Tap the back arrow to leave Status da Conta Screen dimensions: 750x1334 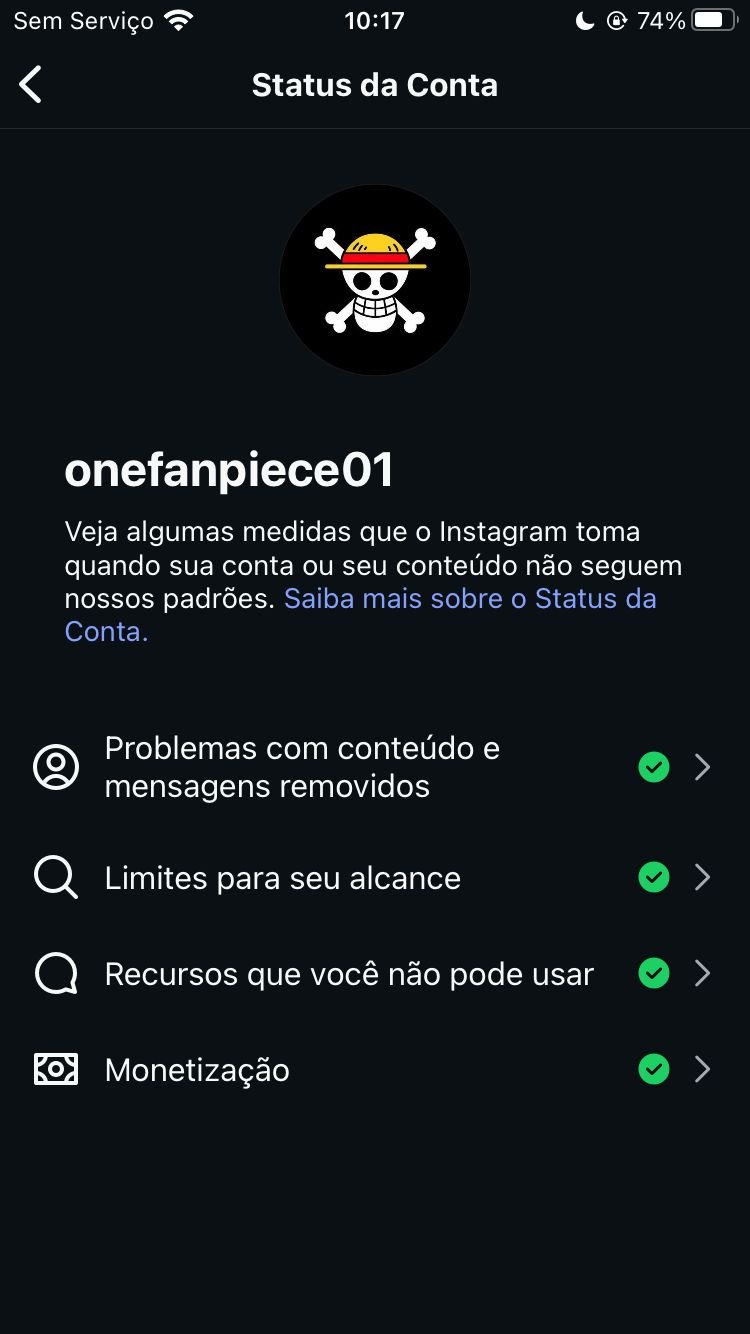(x=30, y=84)
